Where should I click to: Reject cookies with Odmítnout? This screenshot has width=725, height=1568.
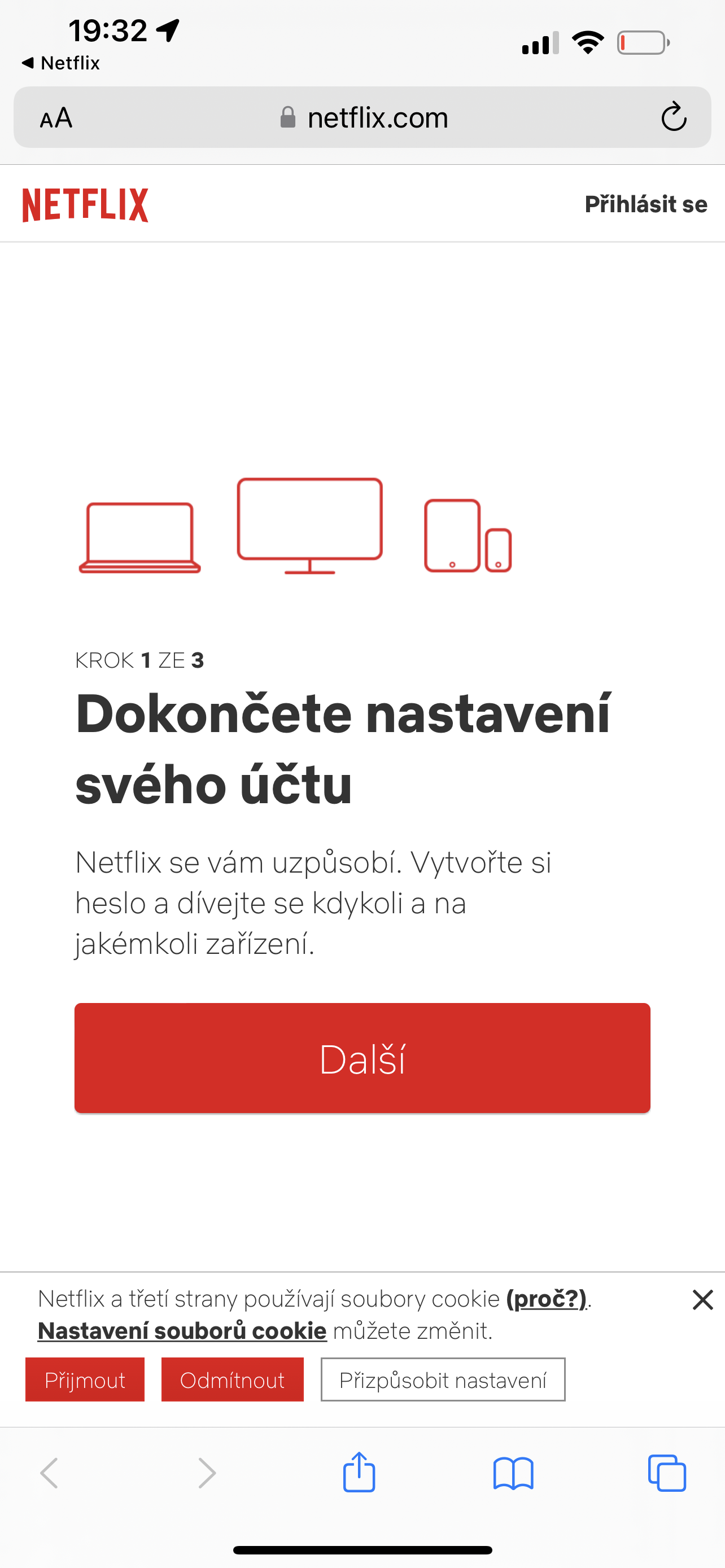(232, 1380)
